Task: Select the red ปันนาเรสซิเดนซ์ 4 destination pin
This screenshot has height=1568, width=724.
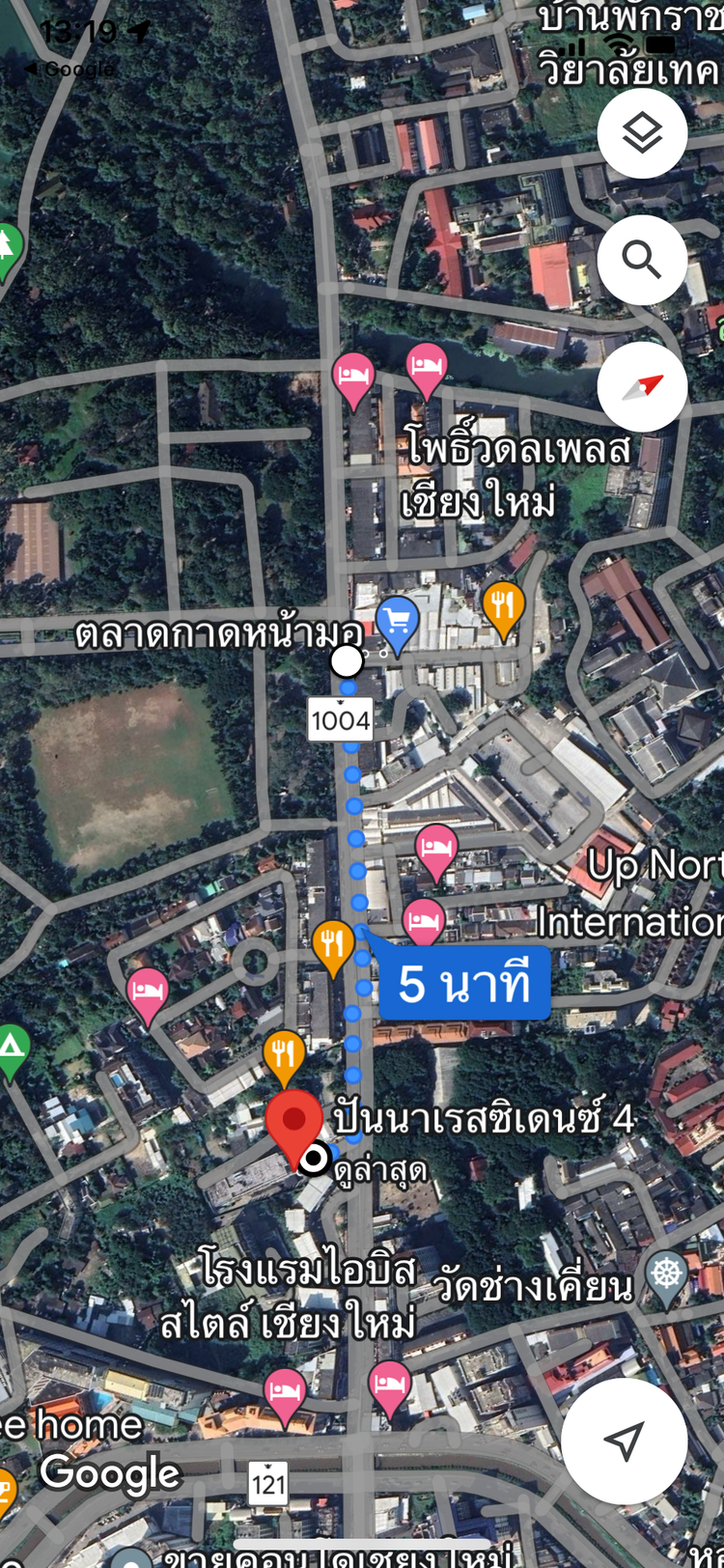Action: click(294, 1125)
